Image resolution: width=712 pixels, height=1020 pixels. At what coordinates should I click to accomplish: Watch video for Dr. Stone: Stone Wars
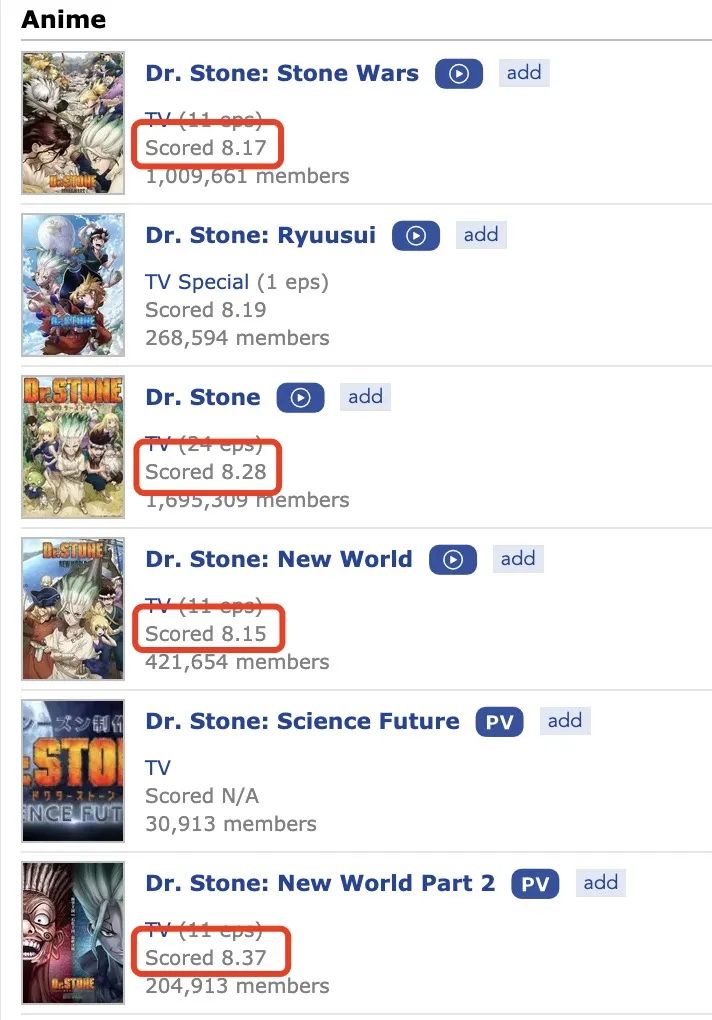(x=459, y=73)
